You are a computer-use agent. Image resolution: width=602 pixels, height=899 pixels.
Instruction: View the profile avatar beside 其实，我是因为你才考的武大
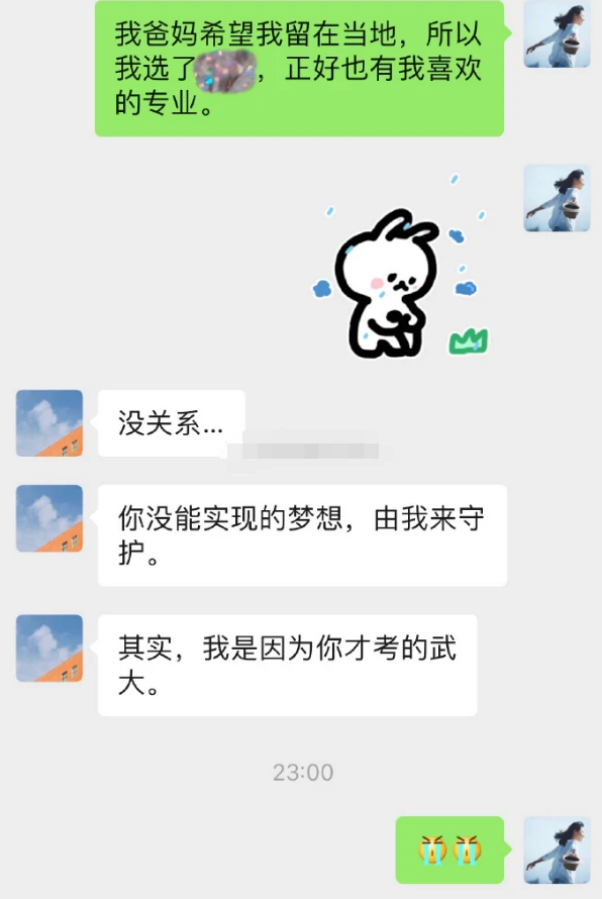coord(49,648)
